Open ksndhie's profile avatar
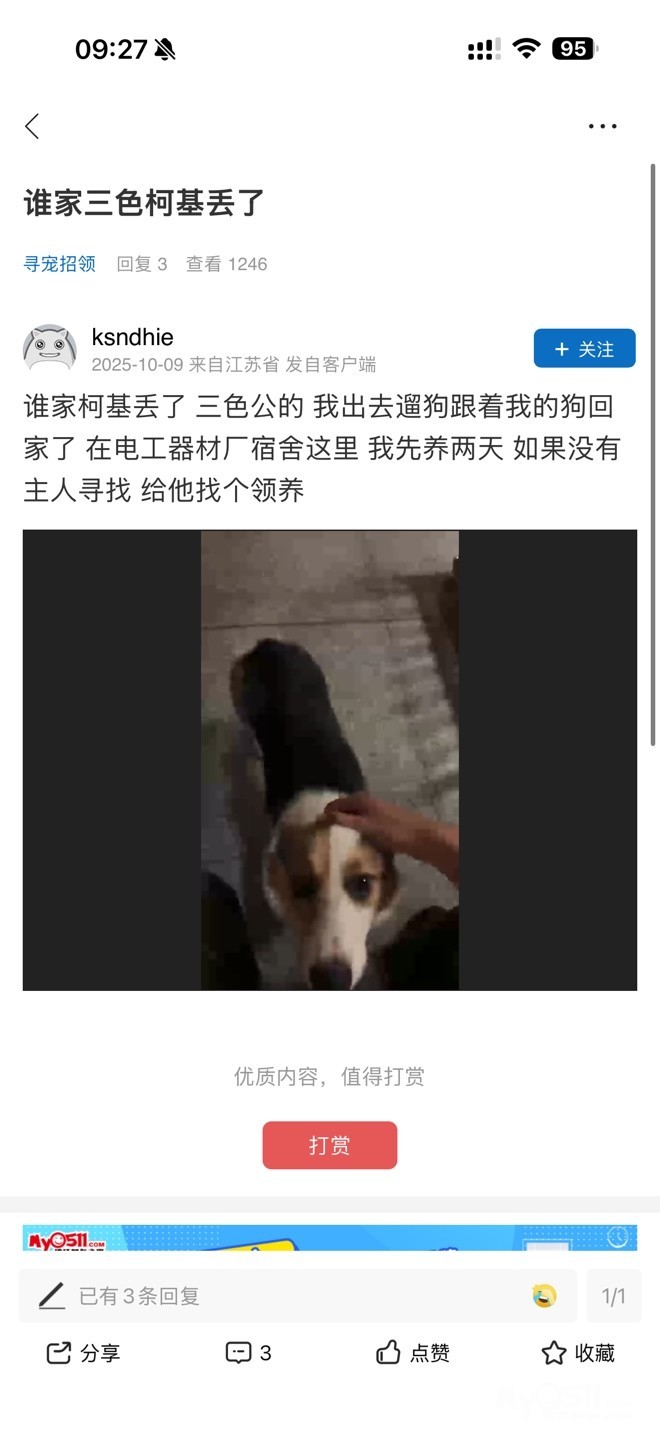Image resolution: width=660 pixels, height=1434 pixels. [50, 349]
